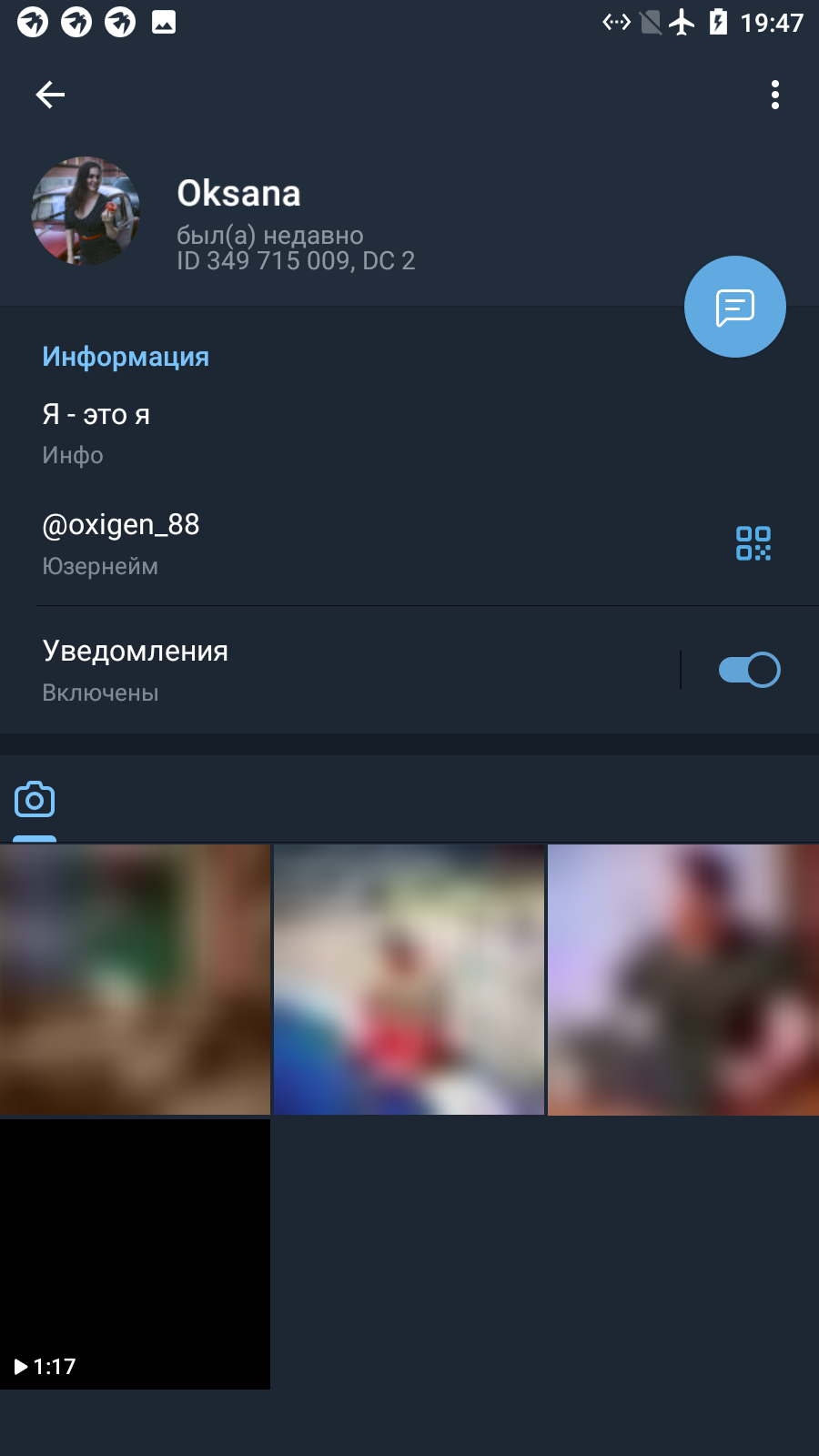The image size is (819, 1456).
Task: Tap the bio row "Я - это я"
Action: pos(409,434)
